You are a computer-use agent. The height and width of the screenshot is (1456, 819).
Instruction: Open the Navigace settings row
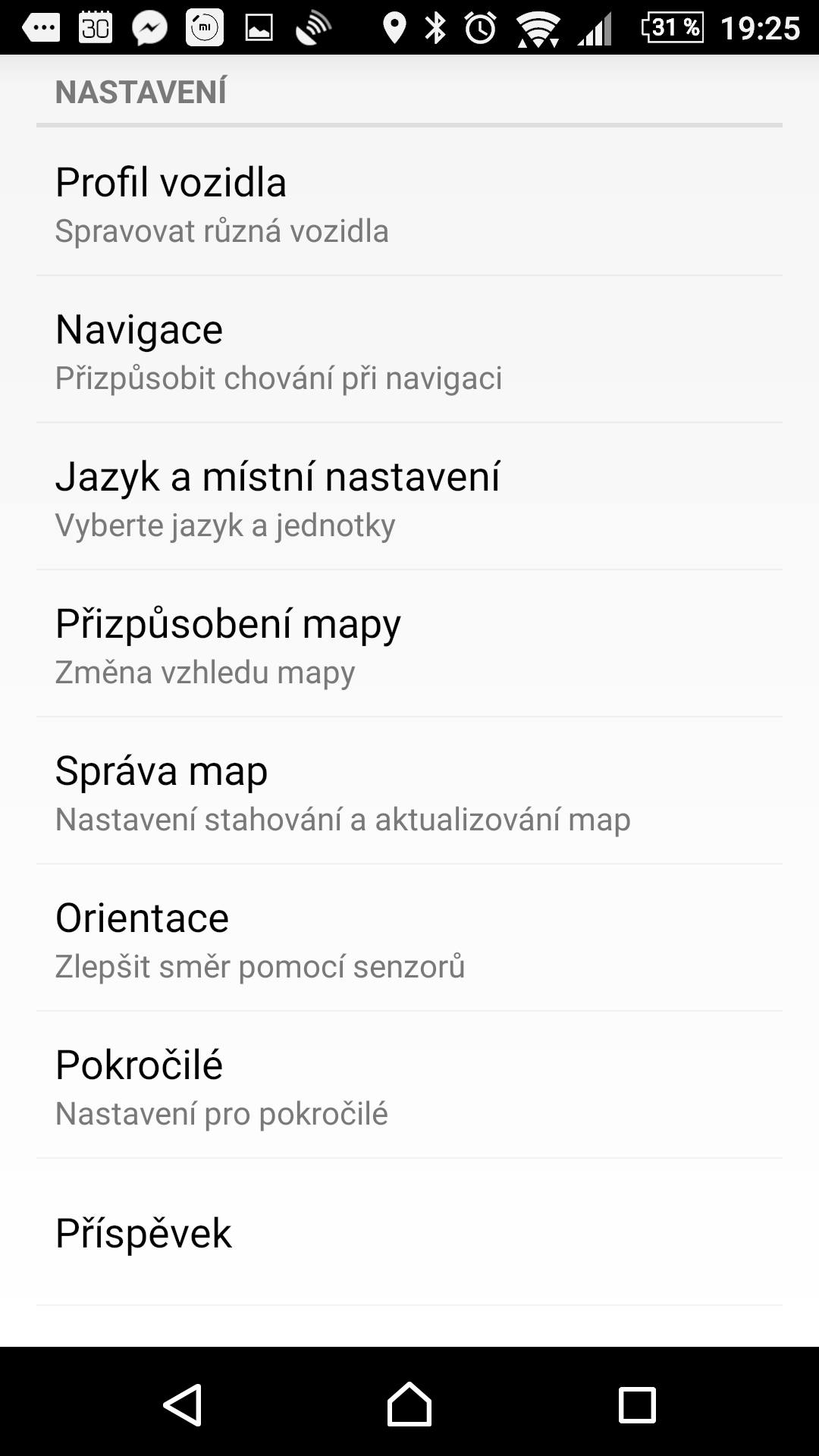[x=409, y=350]
